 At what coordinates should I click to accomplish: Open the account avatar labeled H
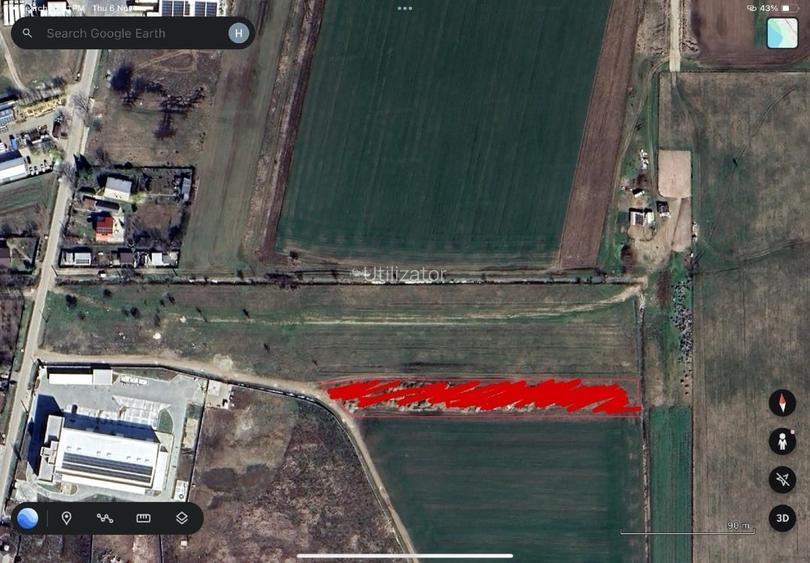click(237, 33)
